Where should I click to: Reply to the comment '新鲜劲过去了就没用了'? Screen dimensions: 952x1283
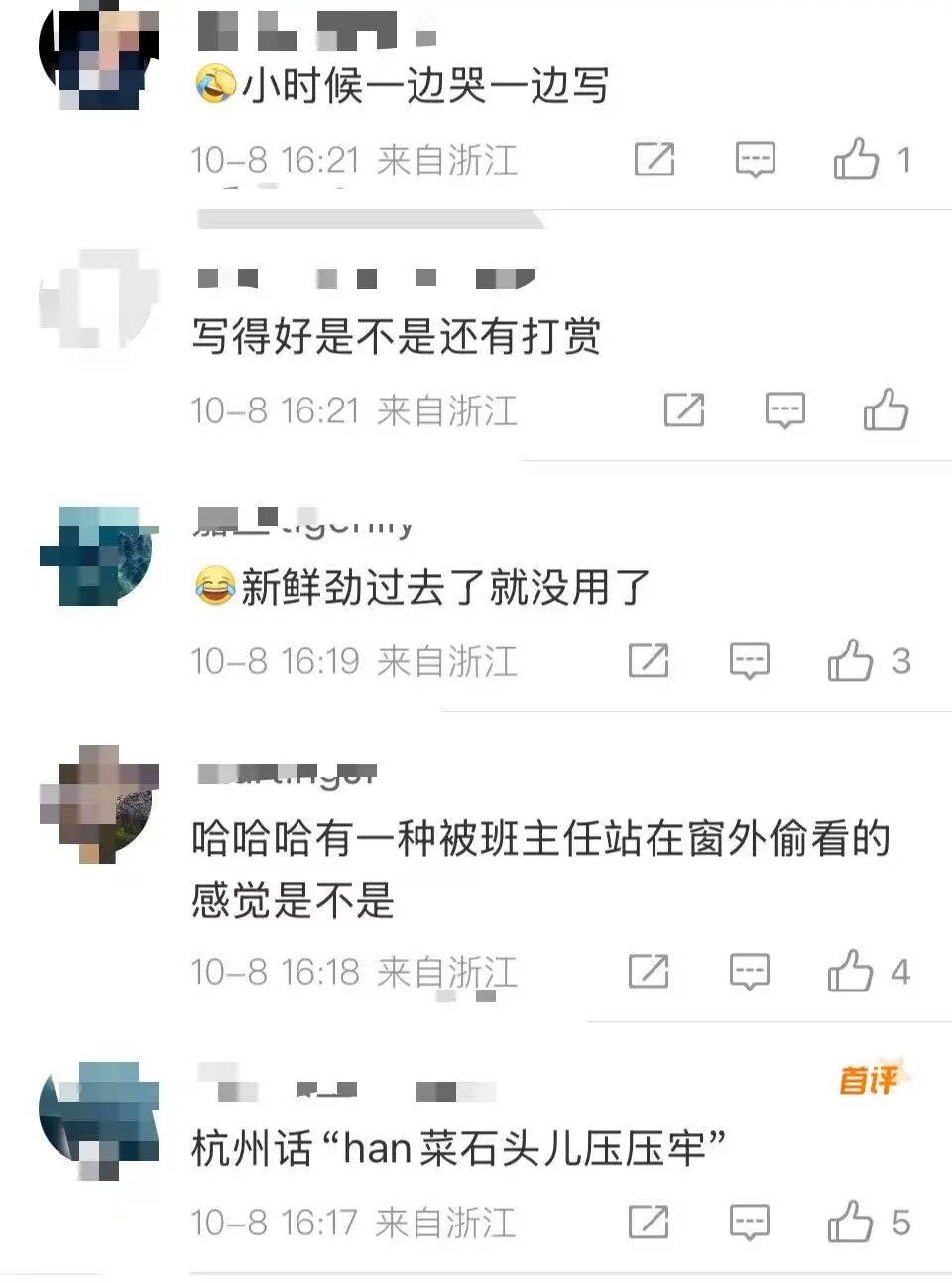pyautogui.click(x=749, y=660)
